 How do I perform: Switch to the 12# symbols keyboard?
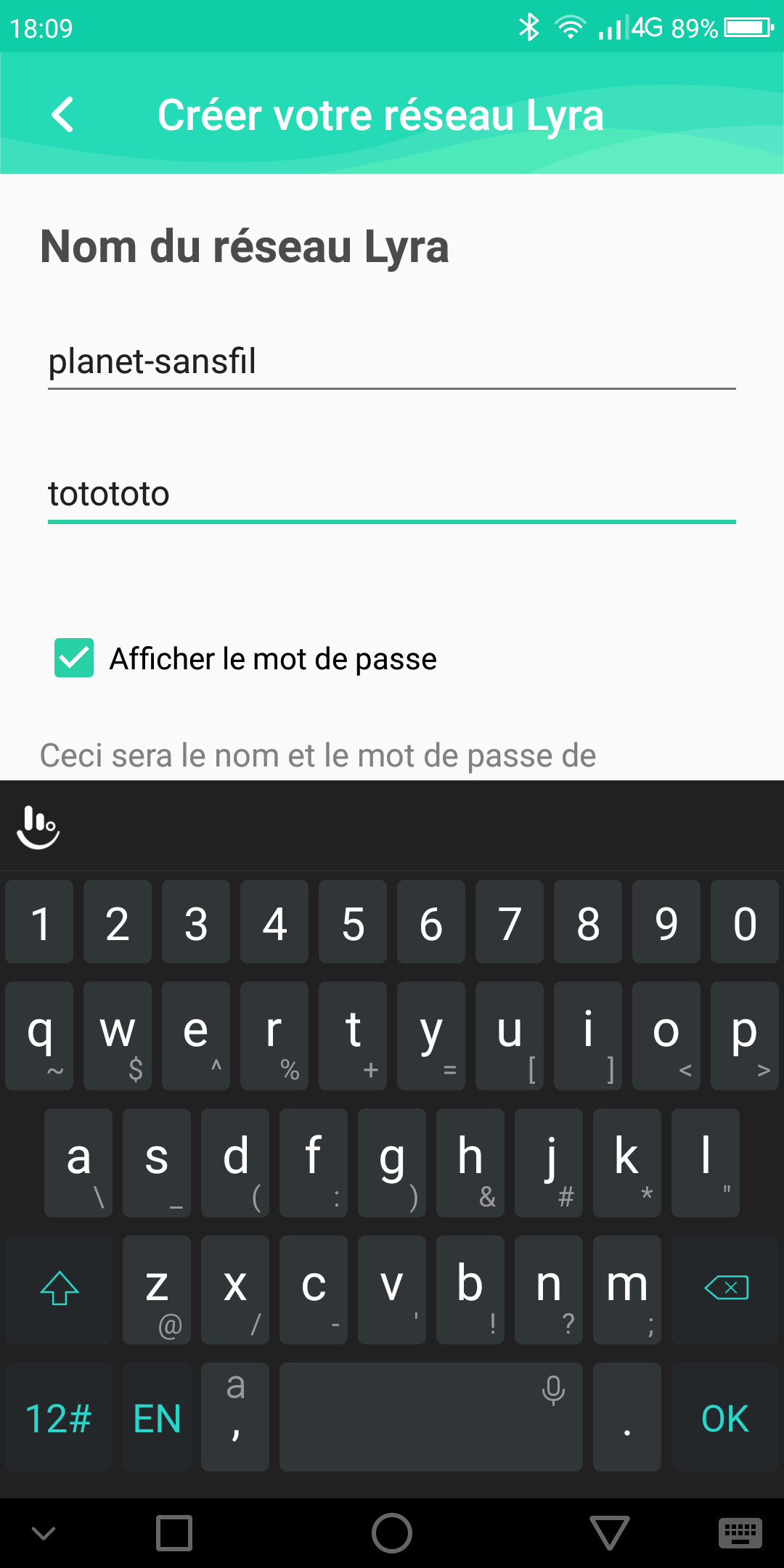[x=59, y=1417]
